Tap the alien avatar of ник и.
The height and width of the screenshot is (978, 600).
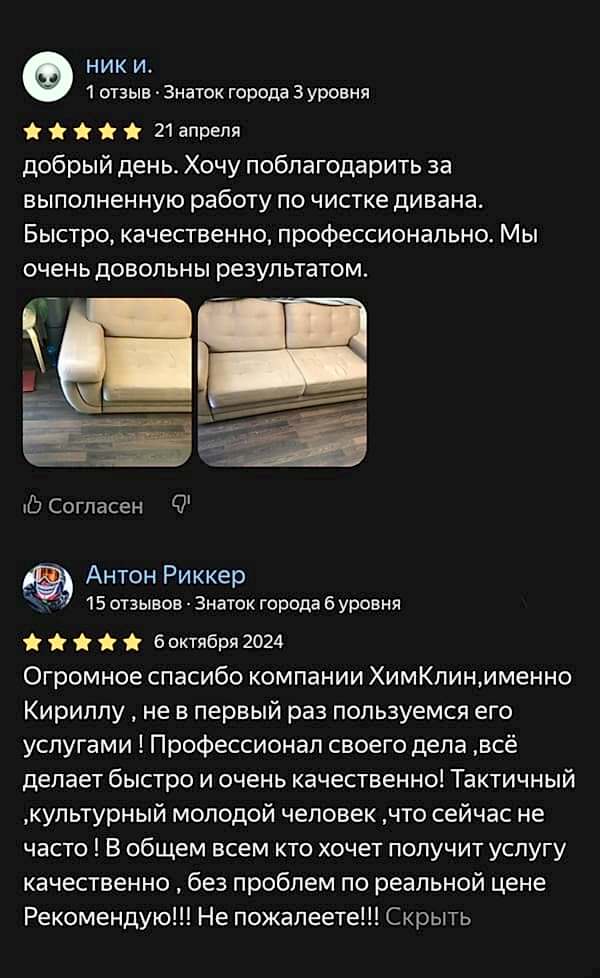(x=47, y=77)
